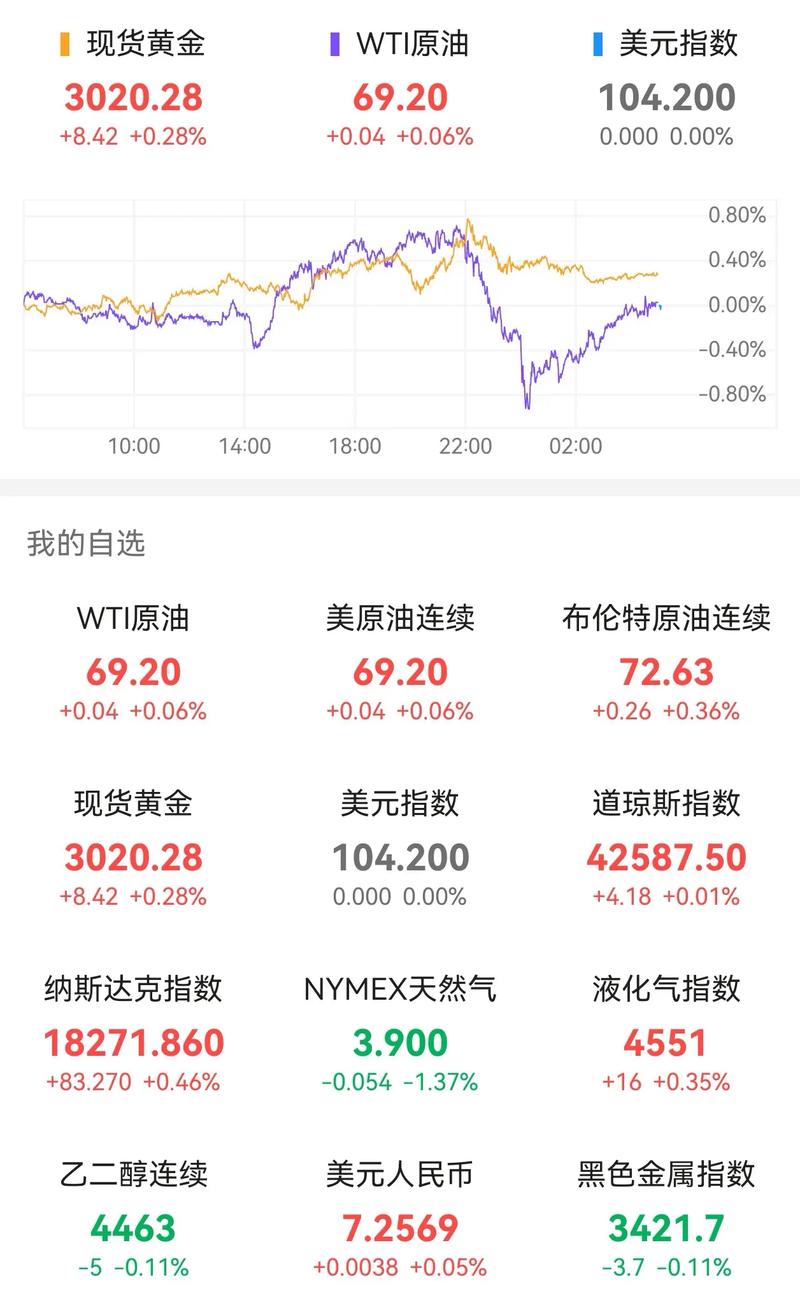800x1289 pixels.
Task: Open the 纳斯达克指数 quote
Action: click(133, 1034)
